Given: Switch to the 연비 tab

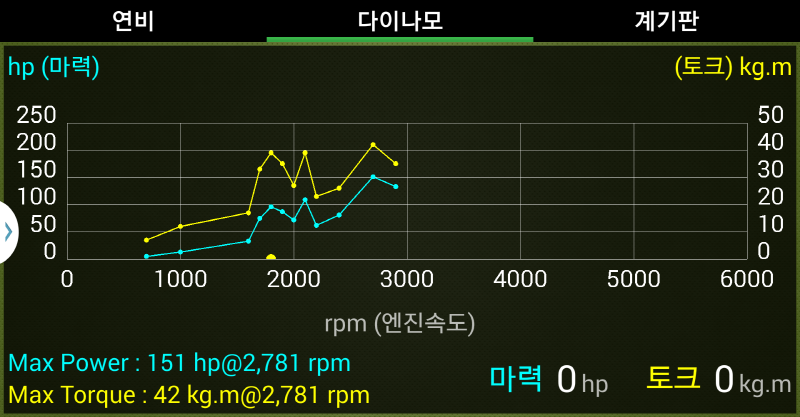Looking at the screenshot, I should coord(133,20).
